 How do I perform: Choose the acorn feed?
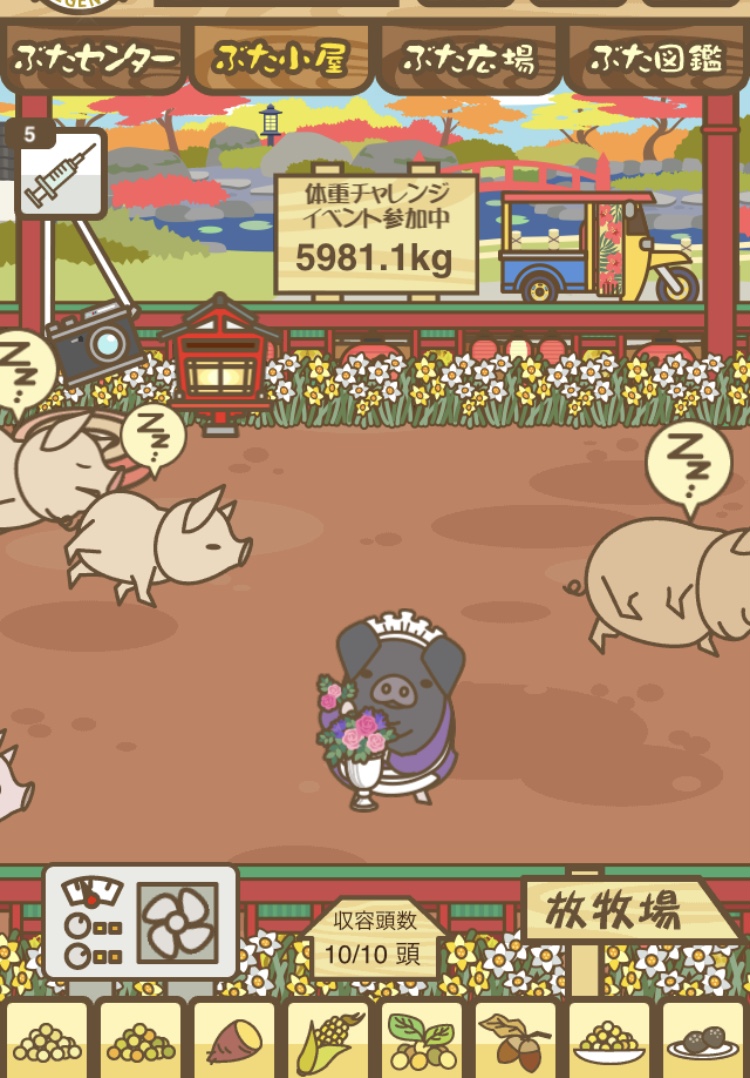coord(514,1042)
